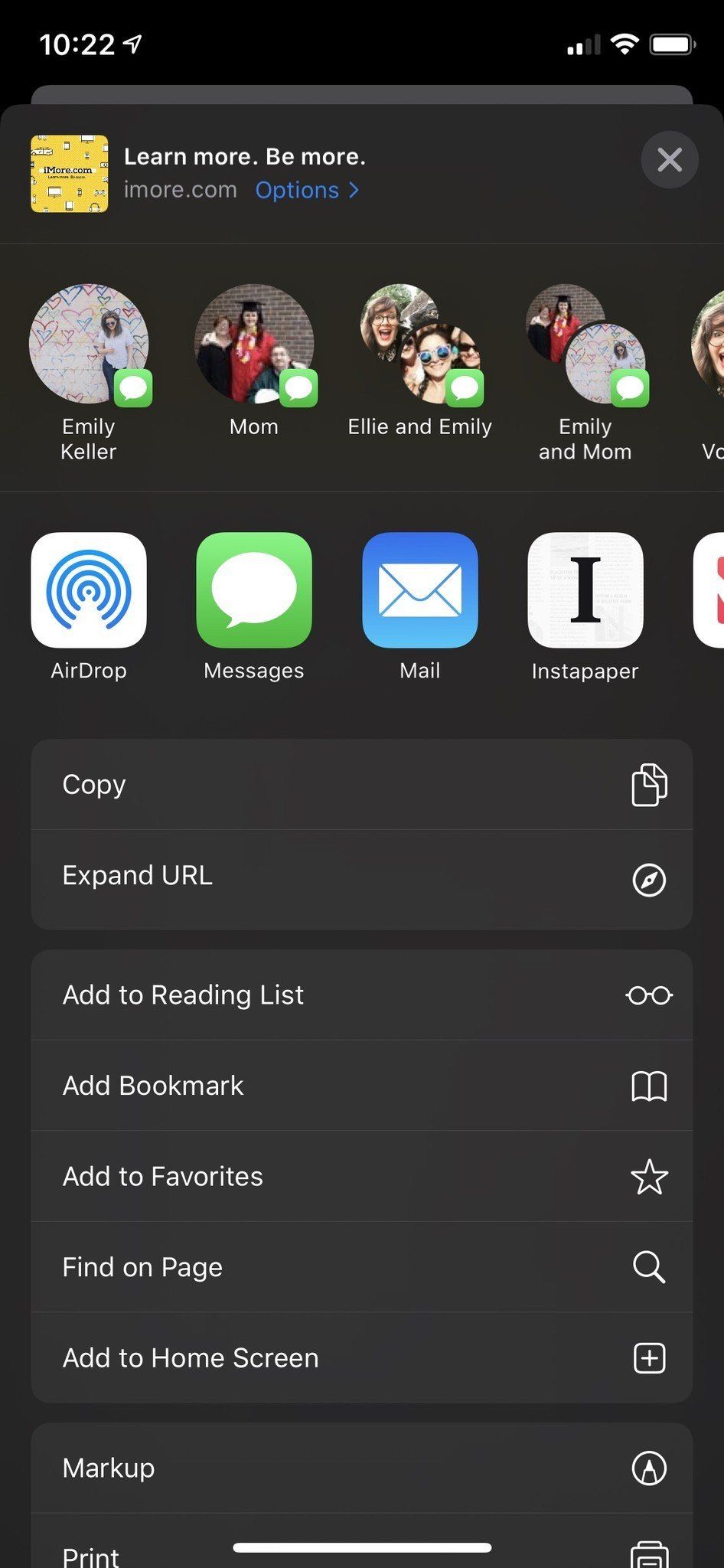Select the magnifier icon beside Find on Page
This screenshot has height=1568, width=724.
[x=648, y=1267]
